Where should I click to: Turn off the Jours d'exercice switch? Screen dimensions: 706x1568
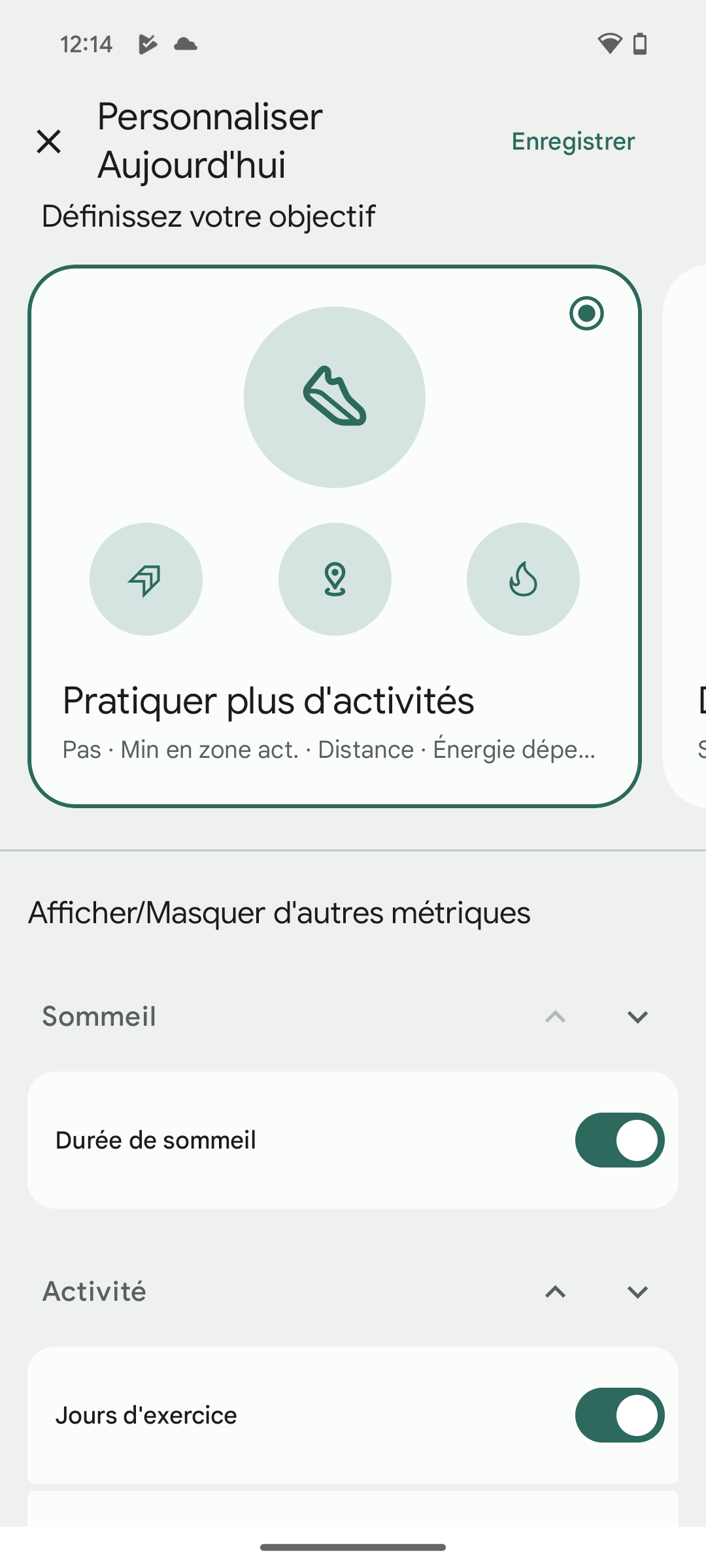619,1415
